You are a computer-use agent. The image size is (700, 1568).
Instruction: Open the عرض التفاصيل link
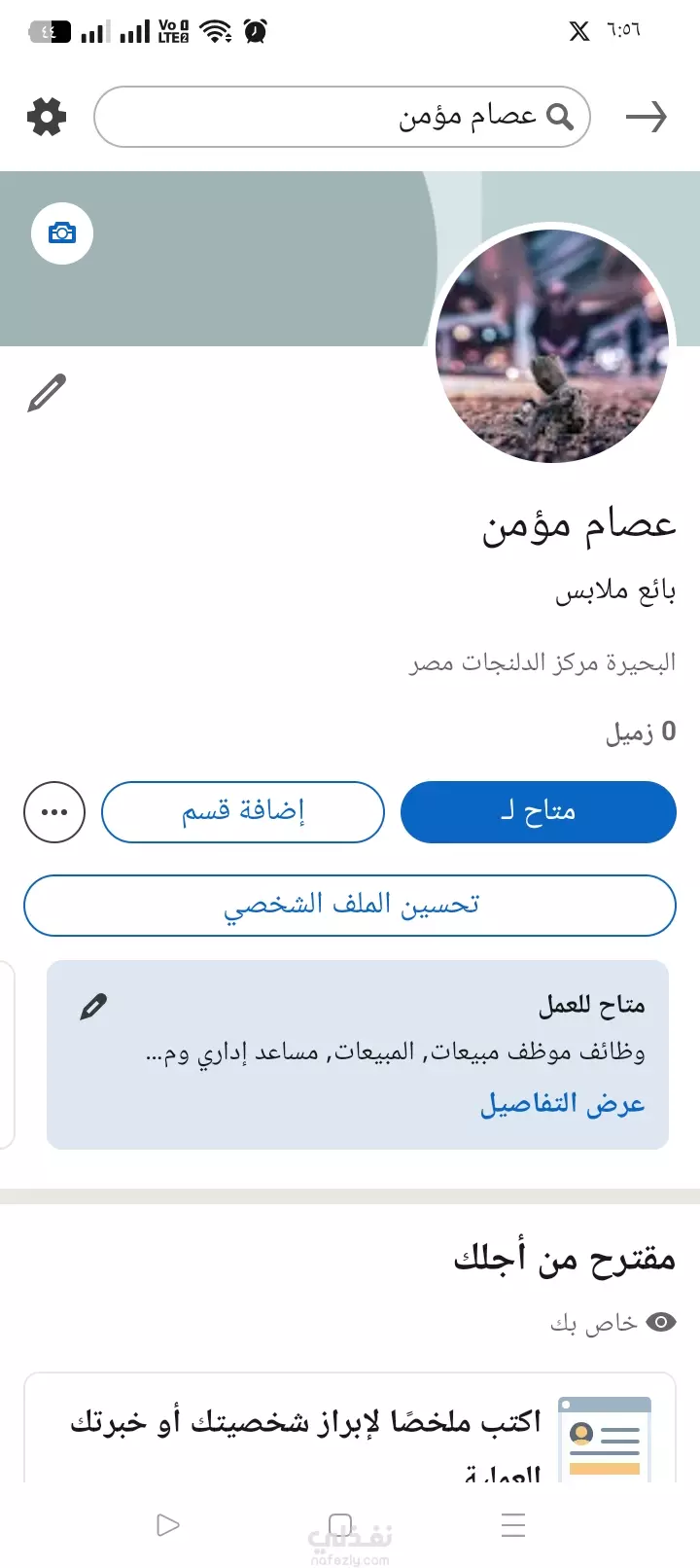562,1104
